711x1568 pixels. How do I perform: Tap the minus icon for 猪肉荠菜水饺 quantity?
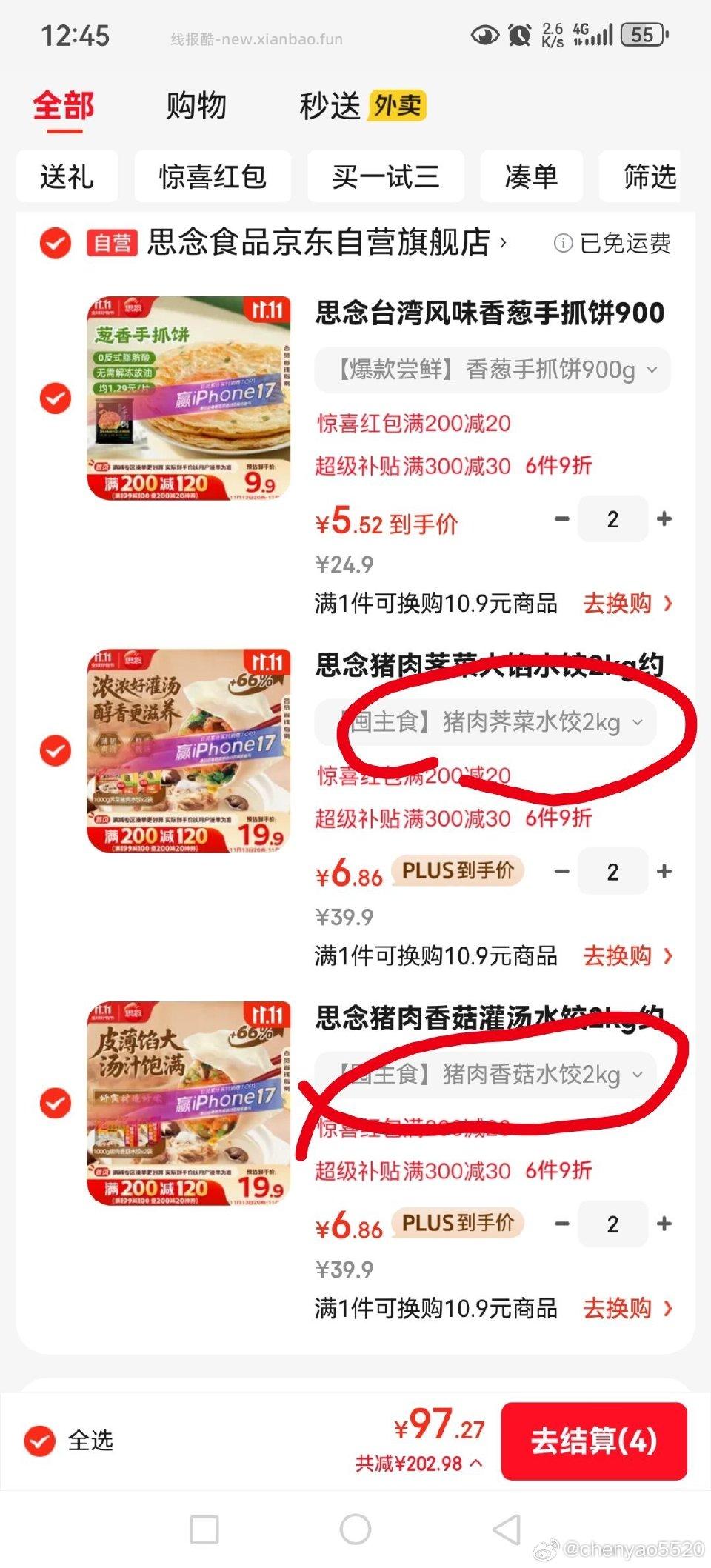coord(562,872)
